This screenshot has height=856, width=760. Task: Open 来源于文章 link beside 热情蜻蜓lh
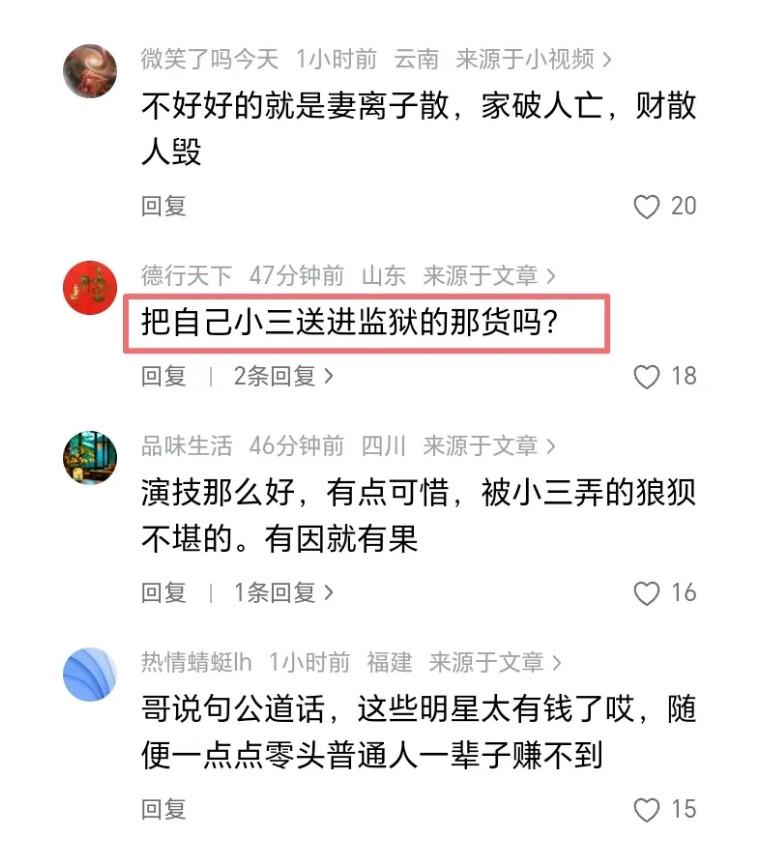(495, 662)
